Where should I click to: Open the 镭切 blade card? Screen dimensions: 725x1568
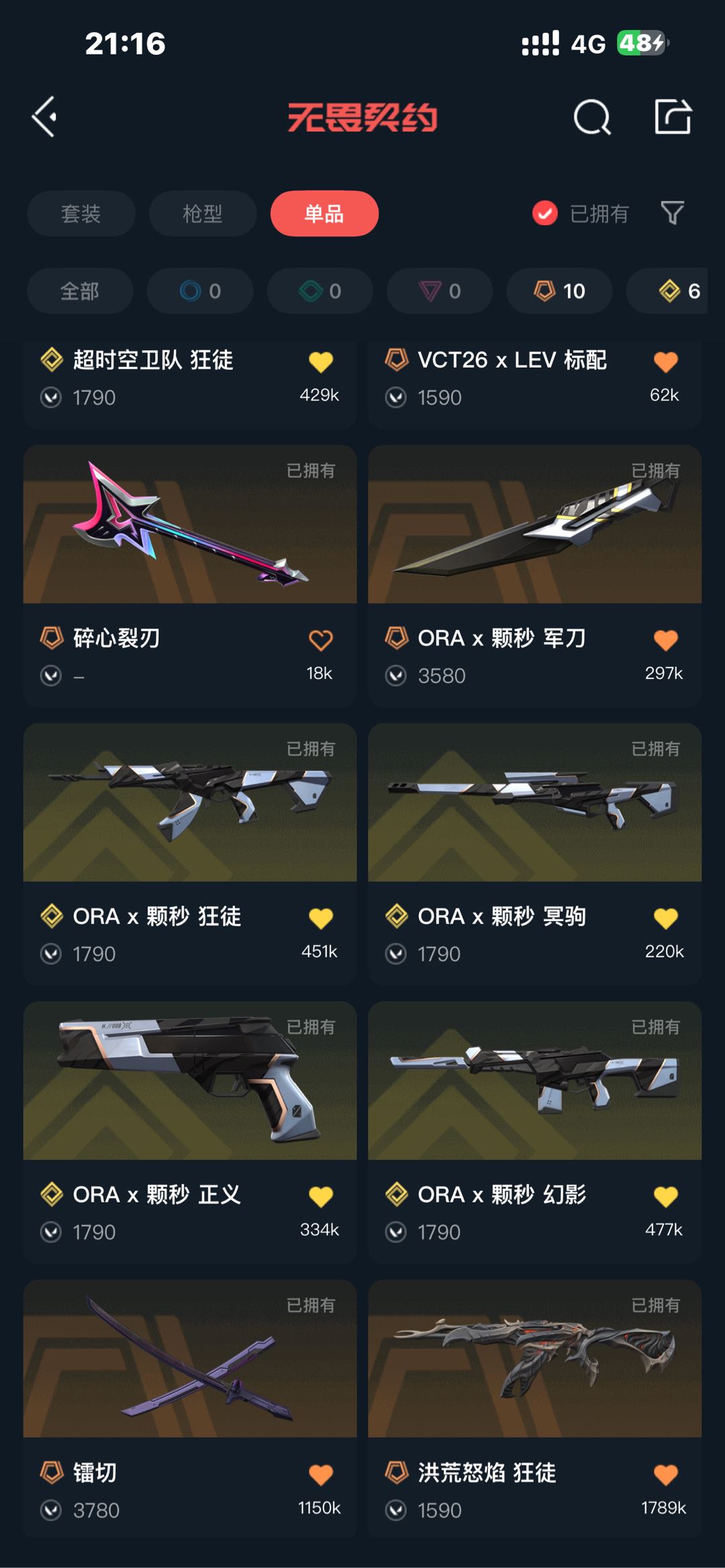point(190,1408)
